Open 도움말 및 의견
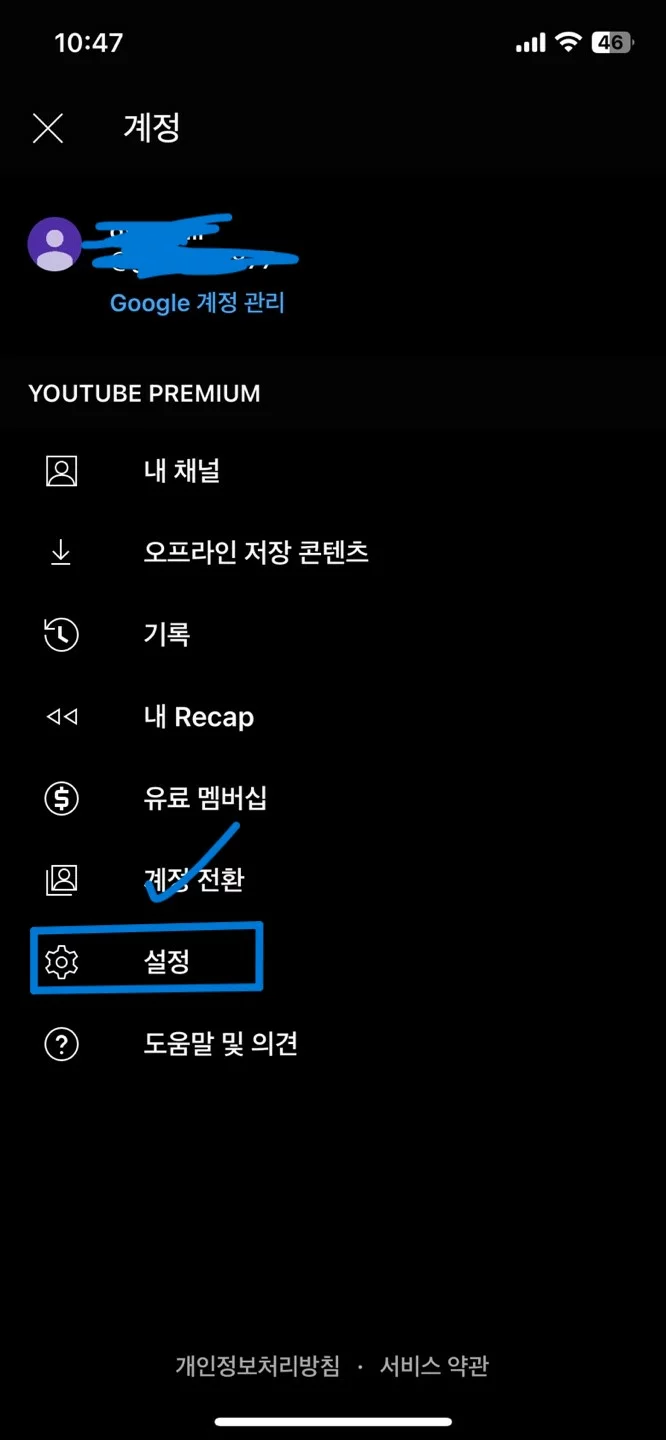Image resolution: width=666 pixels, height=1440 pixels. 220,1044
